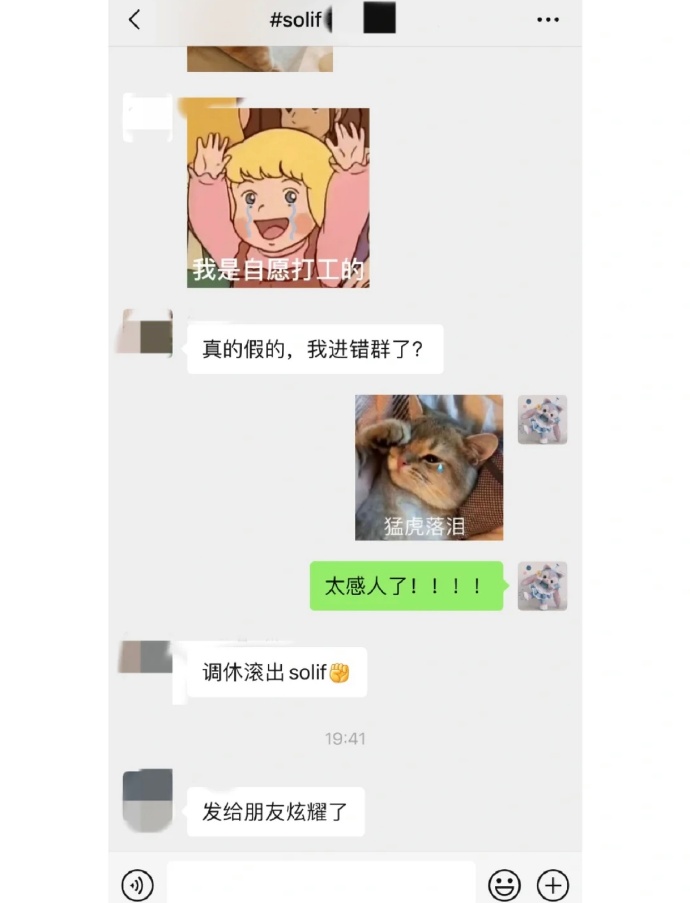Tap the message text field
The image size is (690, 903).
click(320, 882)
